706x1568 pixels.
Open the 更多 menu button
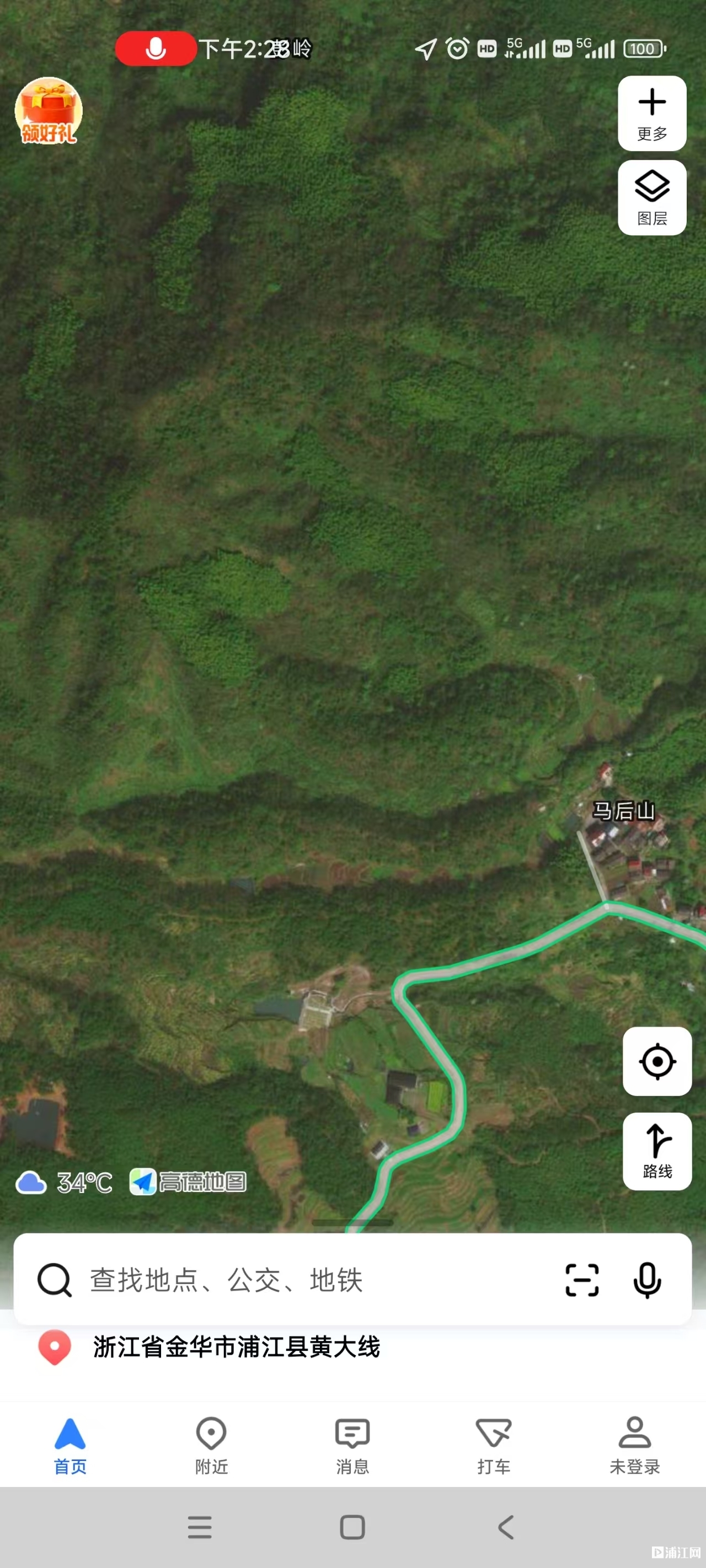coord(652,113)
